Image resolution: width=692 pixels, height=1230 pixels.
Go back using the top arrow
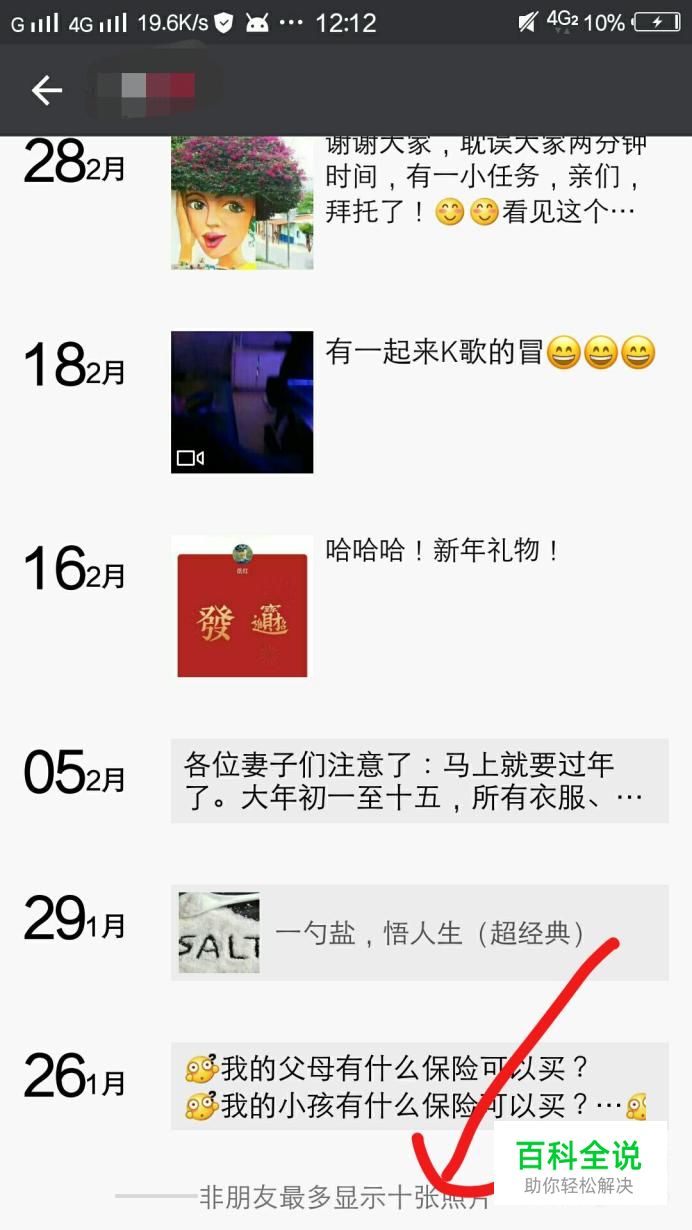click(47, 91)
